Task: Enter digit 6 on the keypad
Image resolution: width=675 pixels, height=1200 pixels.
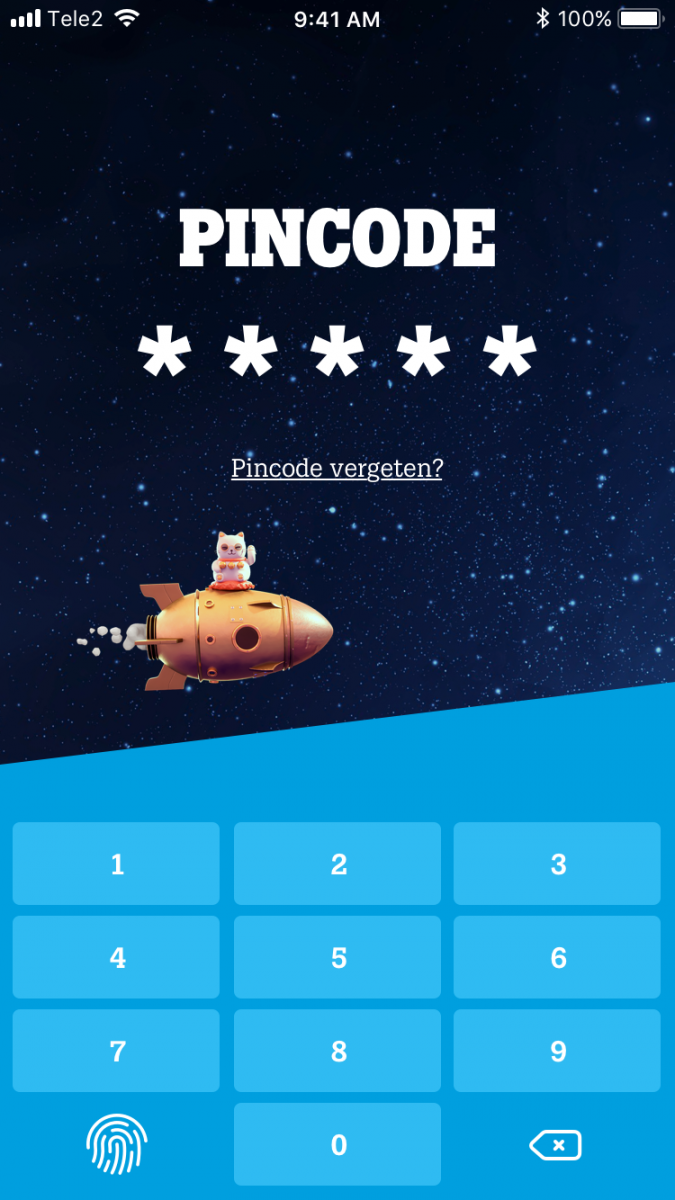Action: (x=557, y=957)
